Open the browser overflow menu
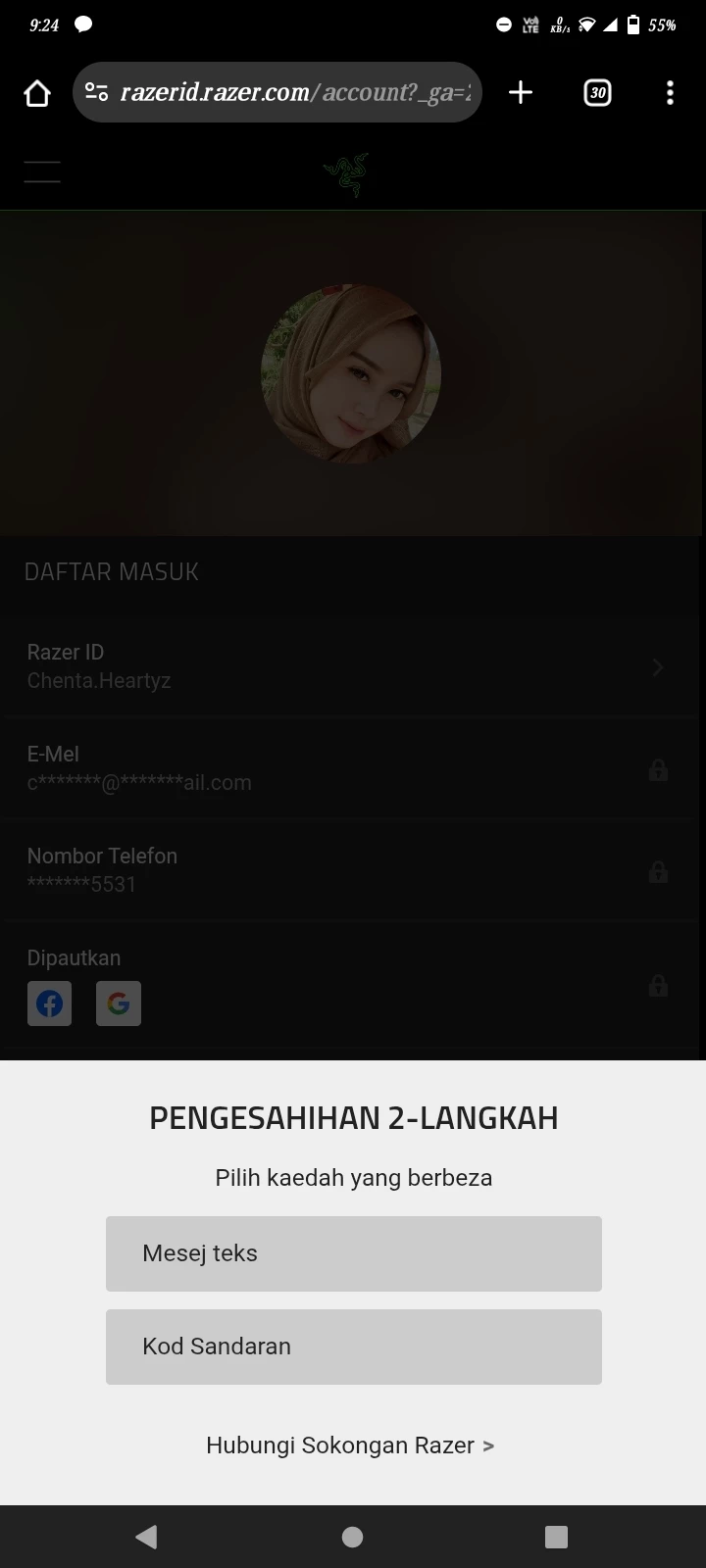Screen dimensions: 706x1568 670,93
